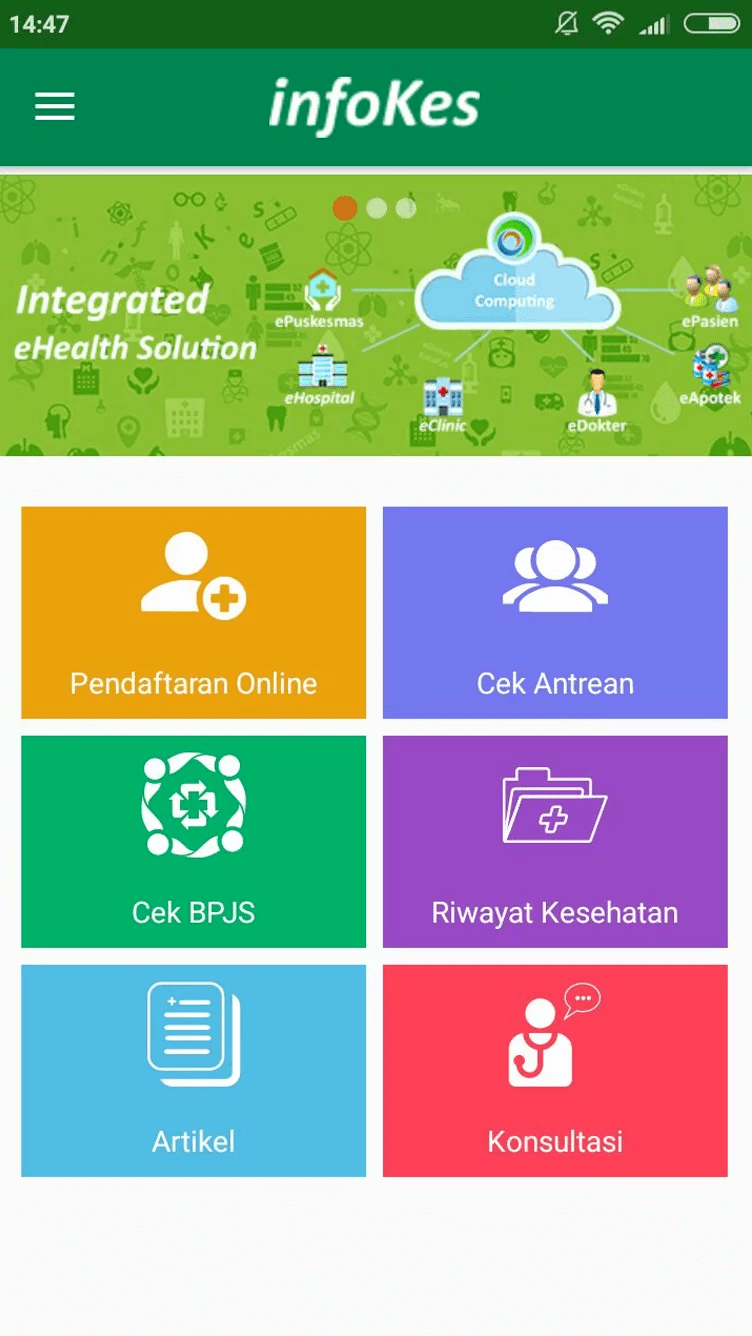752x1336 pixels.
Task: Open the hamburger drawer menu
Action: pyautogui.click(x=55, y=106)
